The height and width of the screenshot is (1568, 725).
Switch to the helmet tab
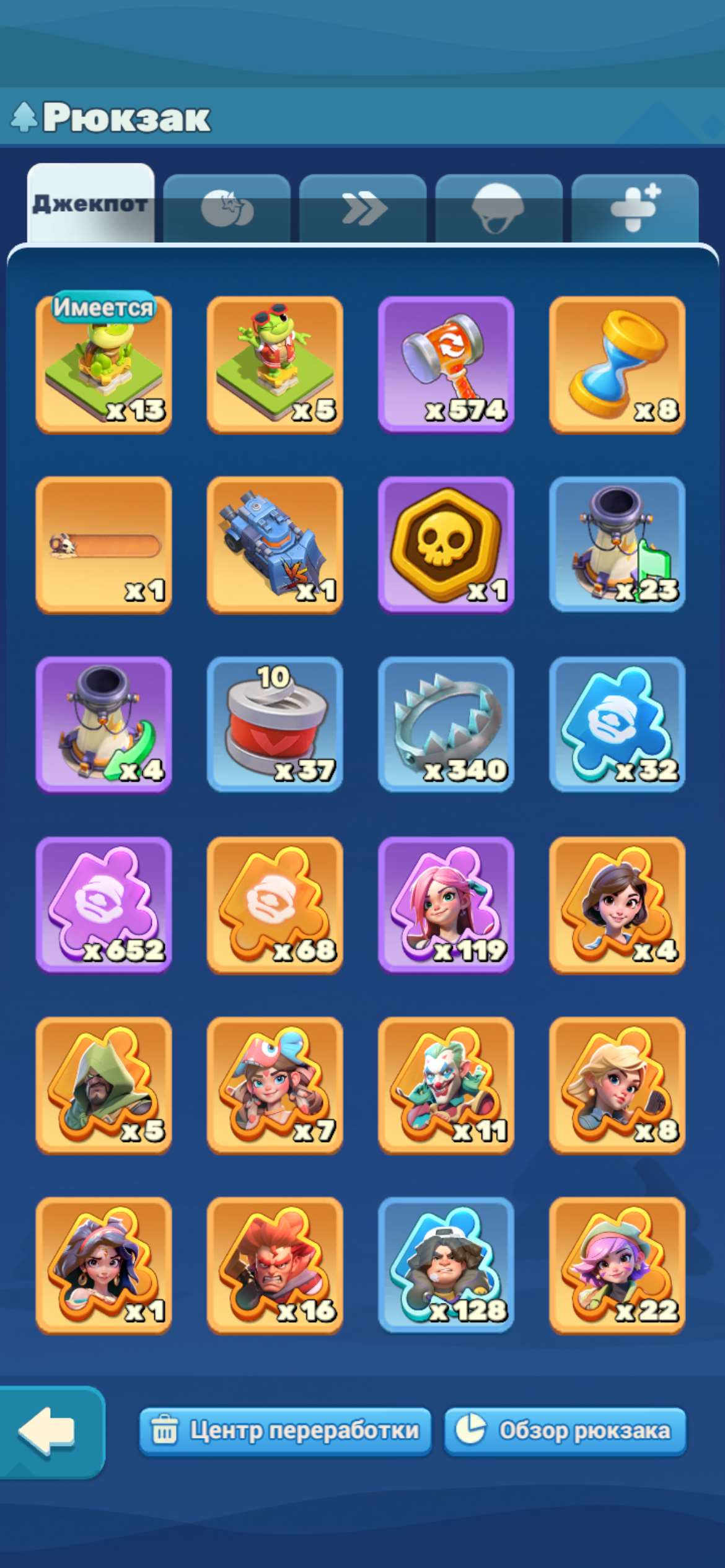(x=499, y=208)
